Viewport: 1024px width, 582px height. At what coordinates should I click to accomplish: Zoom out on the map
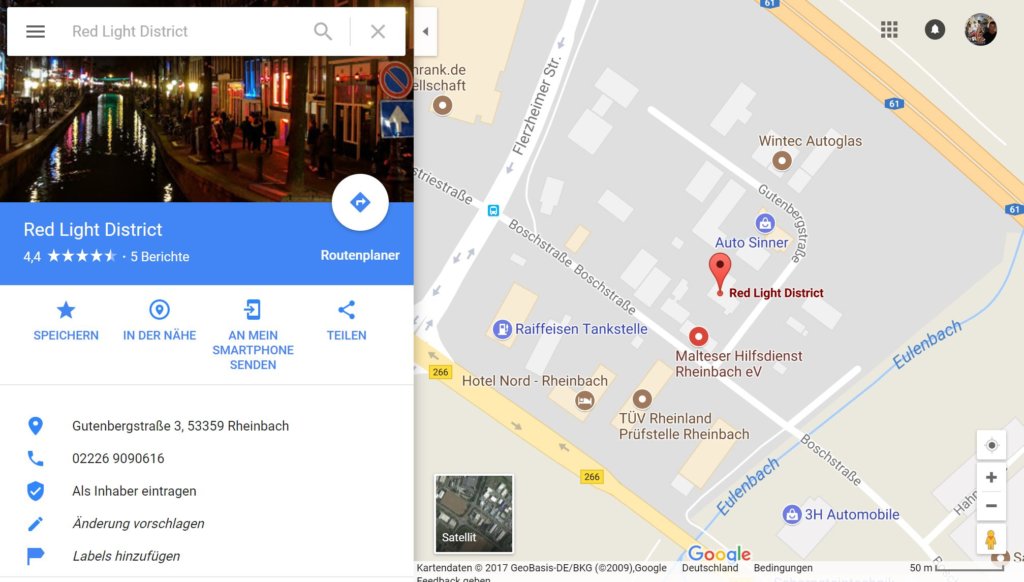(x=991, y=505)
